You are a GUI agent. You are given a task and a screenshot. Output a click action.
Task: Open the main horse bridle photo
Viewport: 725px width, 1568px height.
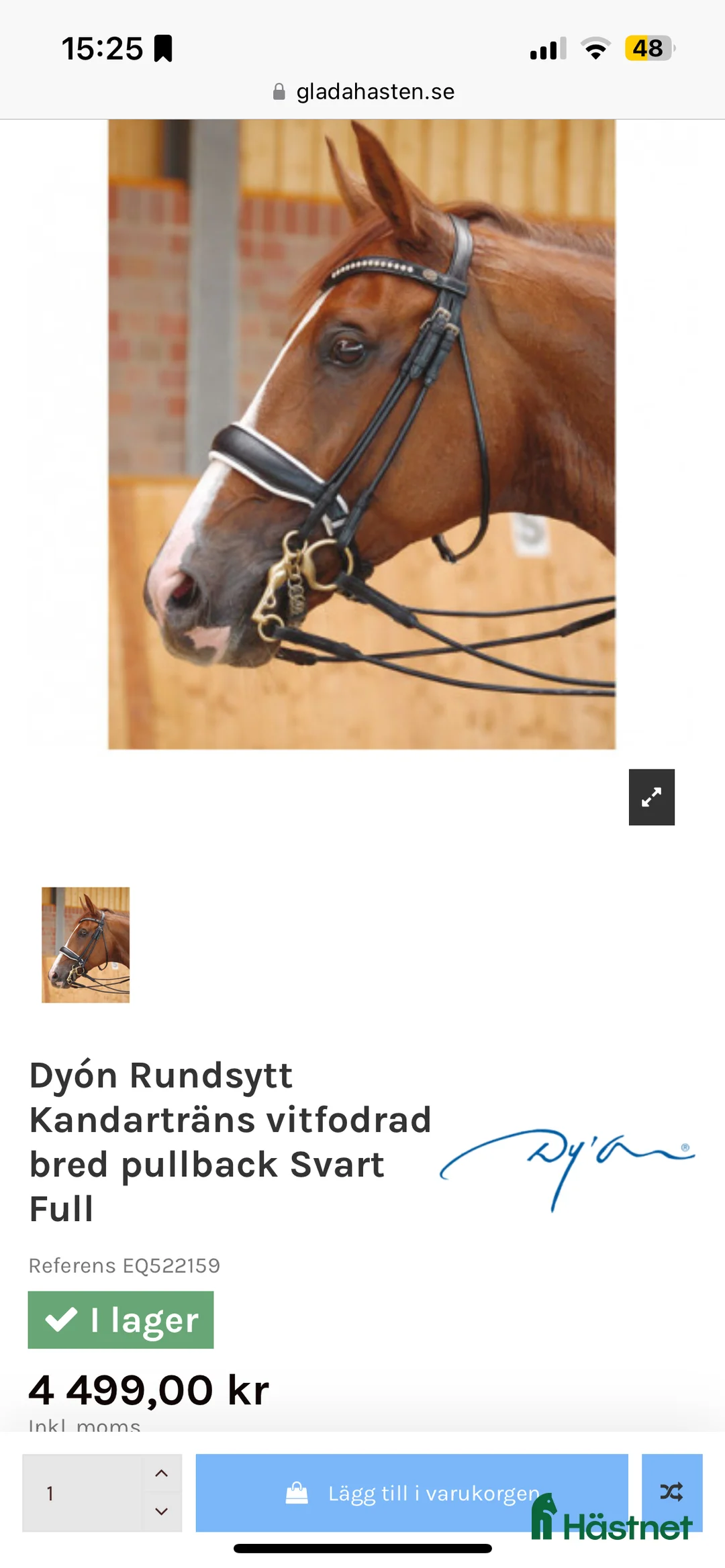(362, 434)
